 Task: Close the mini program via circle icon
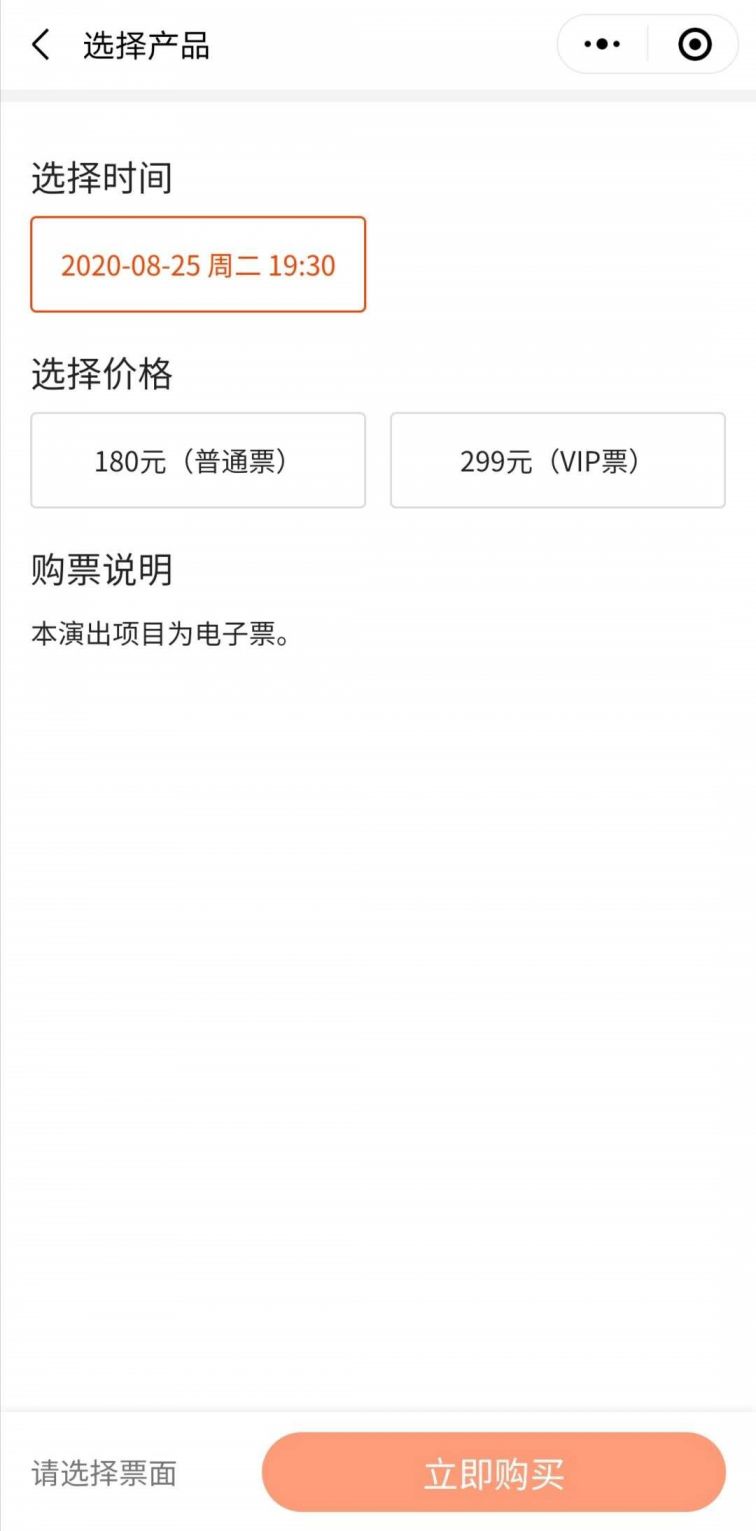(x=694, y=45)
